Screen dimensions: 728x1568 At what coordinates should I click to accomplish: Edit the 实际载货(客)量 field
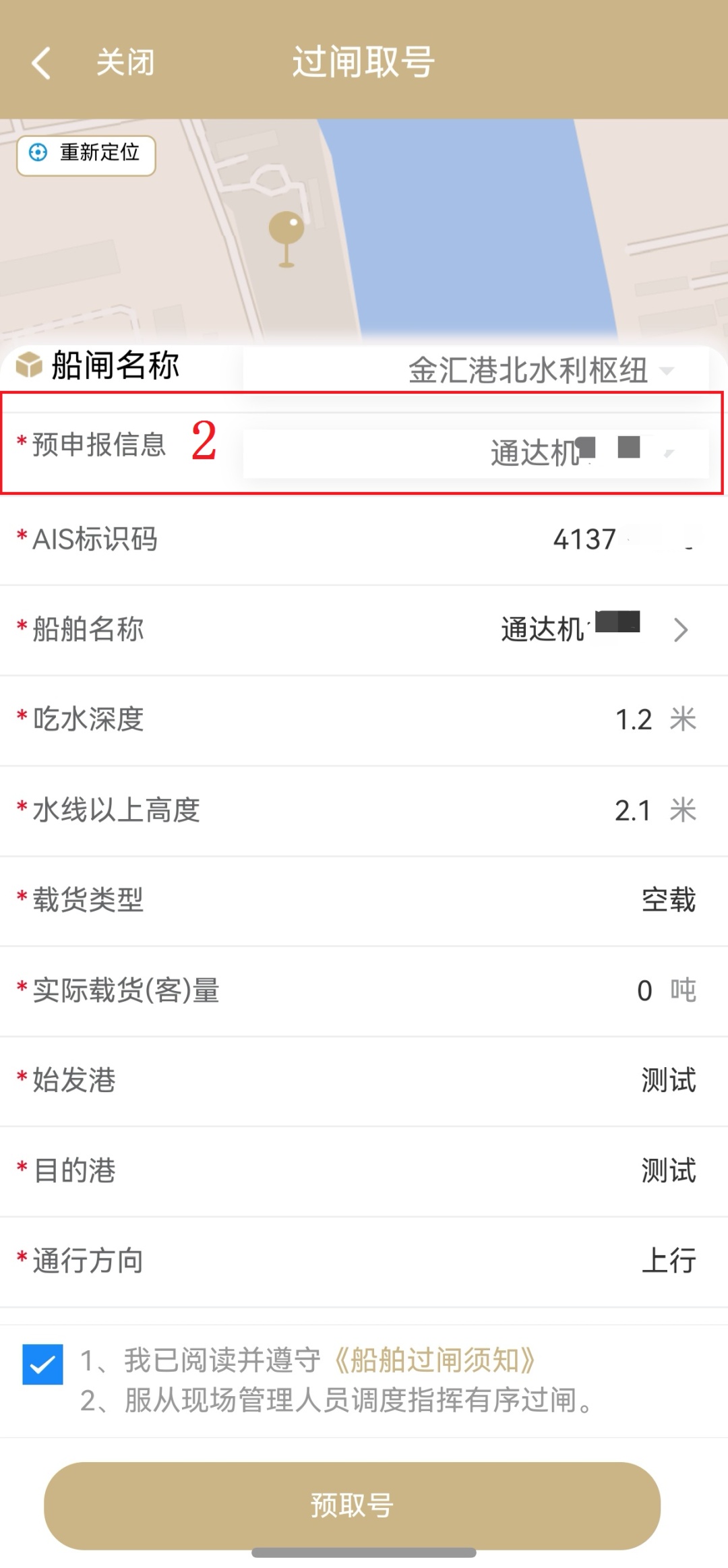click(644, 990)
